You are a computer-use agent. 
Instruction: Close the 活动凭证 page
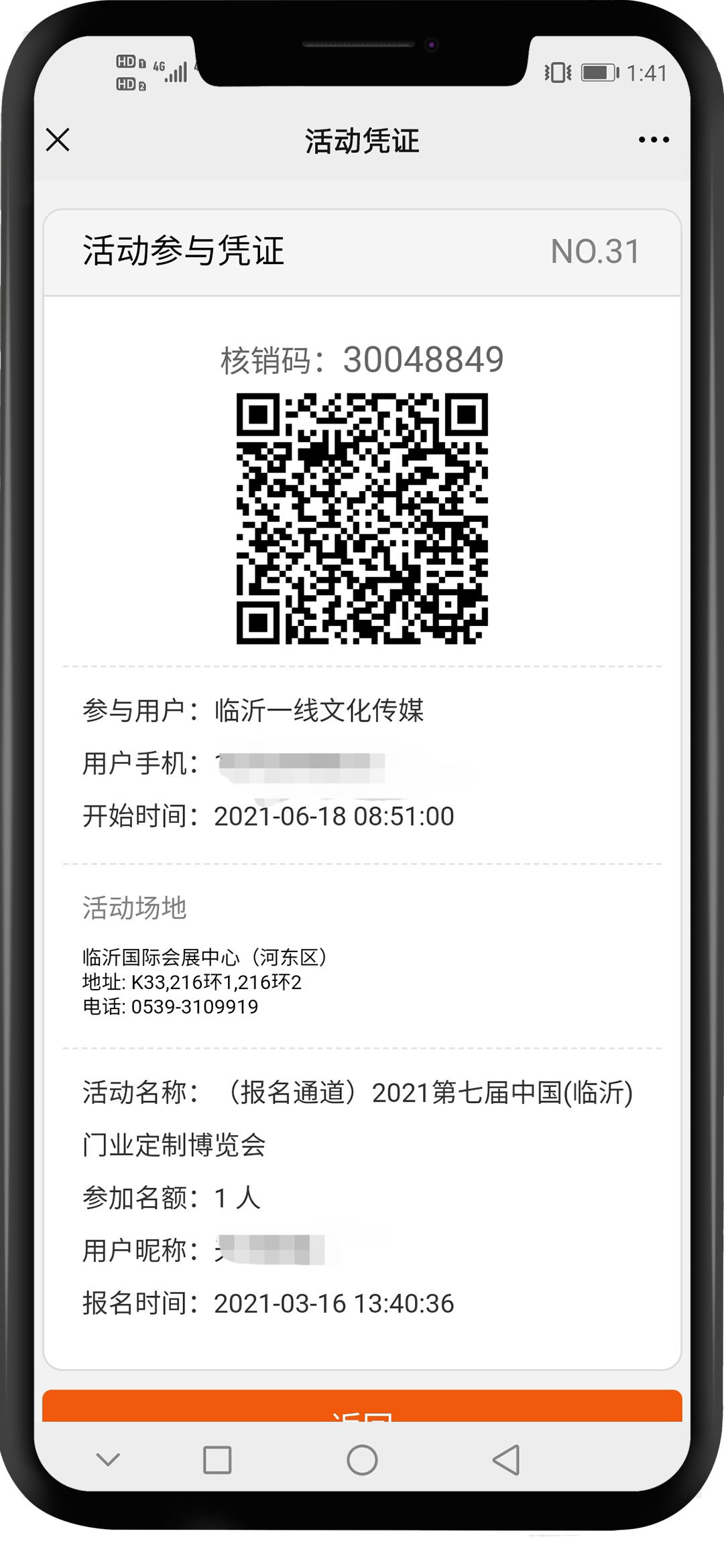click(58, 140)
